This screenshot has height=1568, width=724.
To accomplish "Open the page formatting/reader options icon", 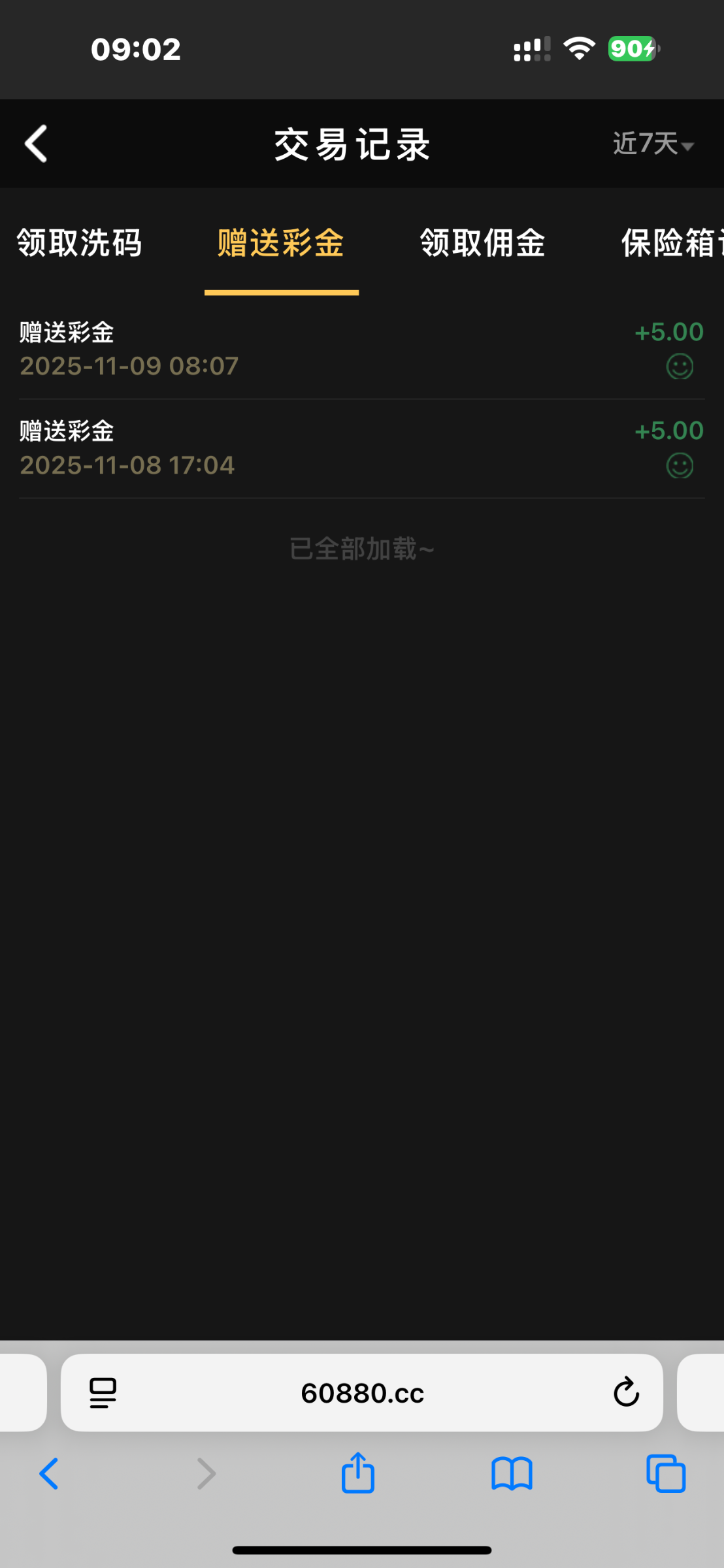I will (x=101, y=1391).
